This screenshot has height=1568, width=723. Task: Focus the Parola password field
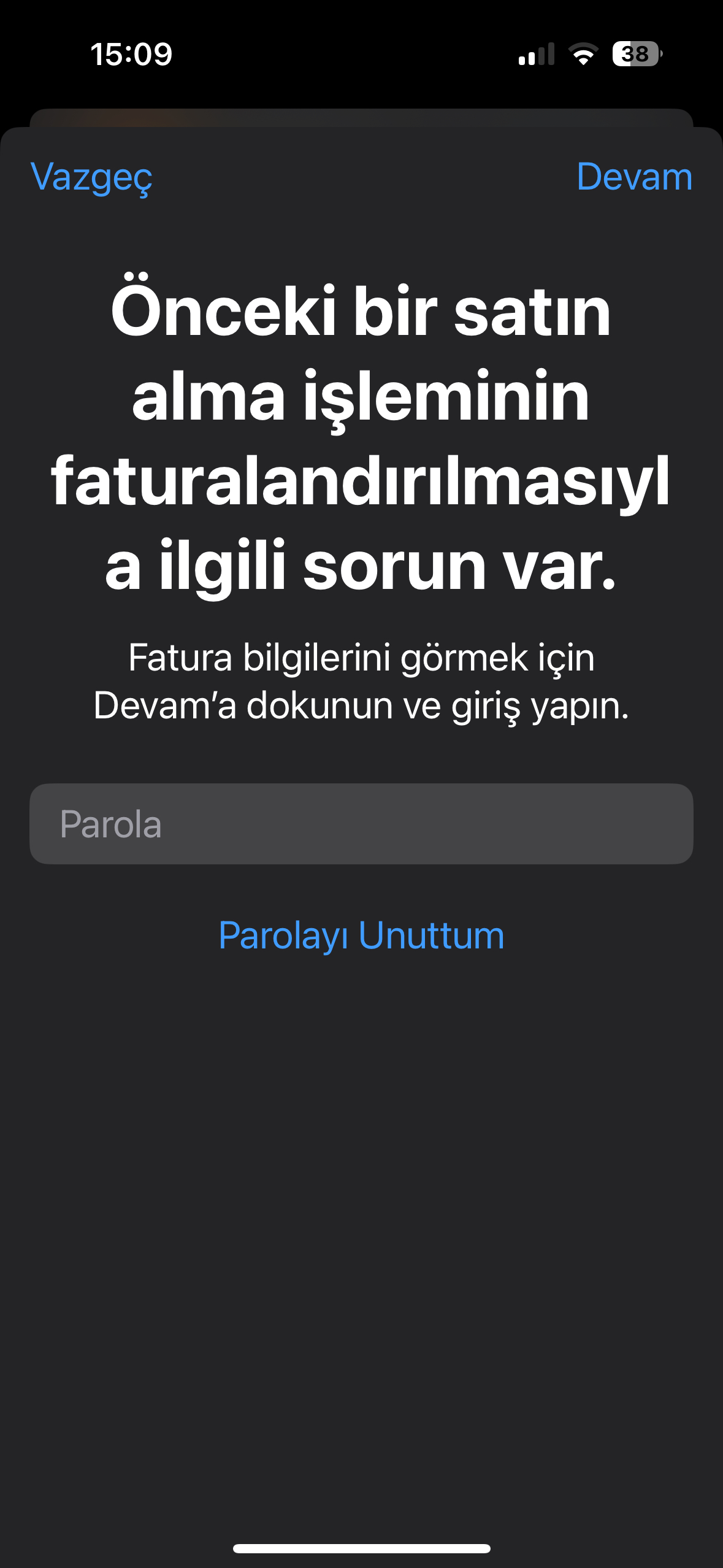(361, 823)
